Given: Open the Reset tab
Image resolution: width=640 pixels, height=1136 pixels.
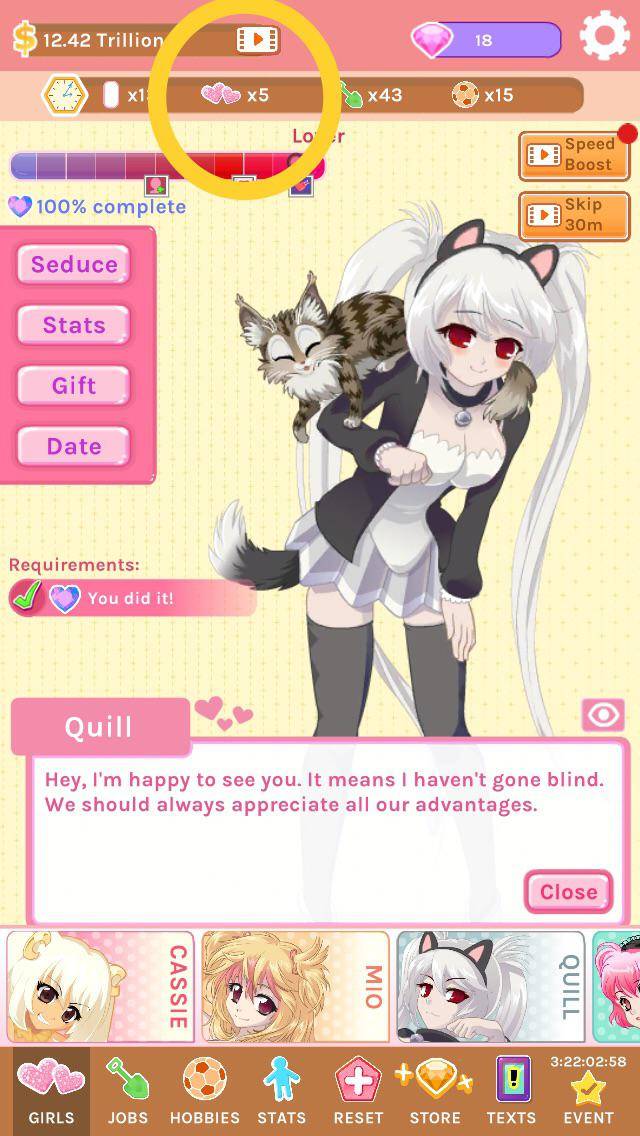Looking at the screenshot, I should (357, 1090).
